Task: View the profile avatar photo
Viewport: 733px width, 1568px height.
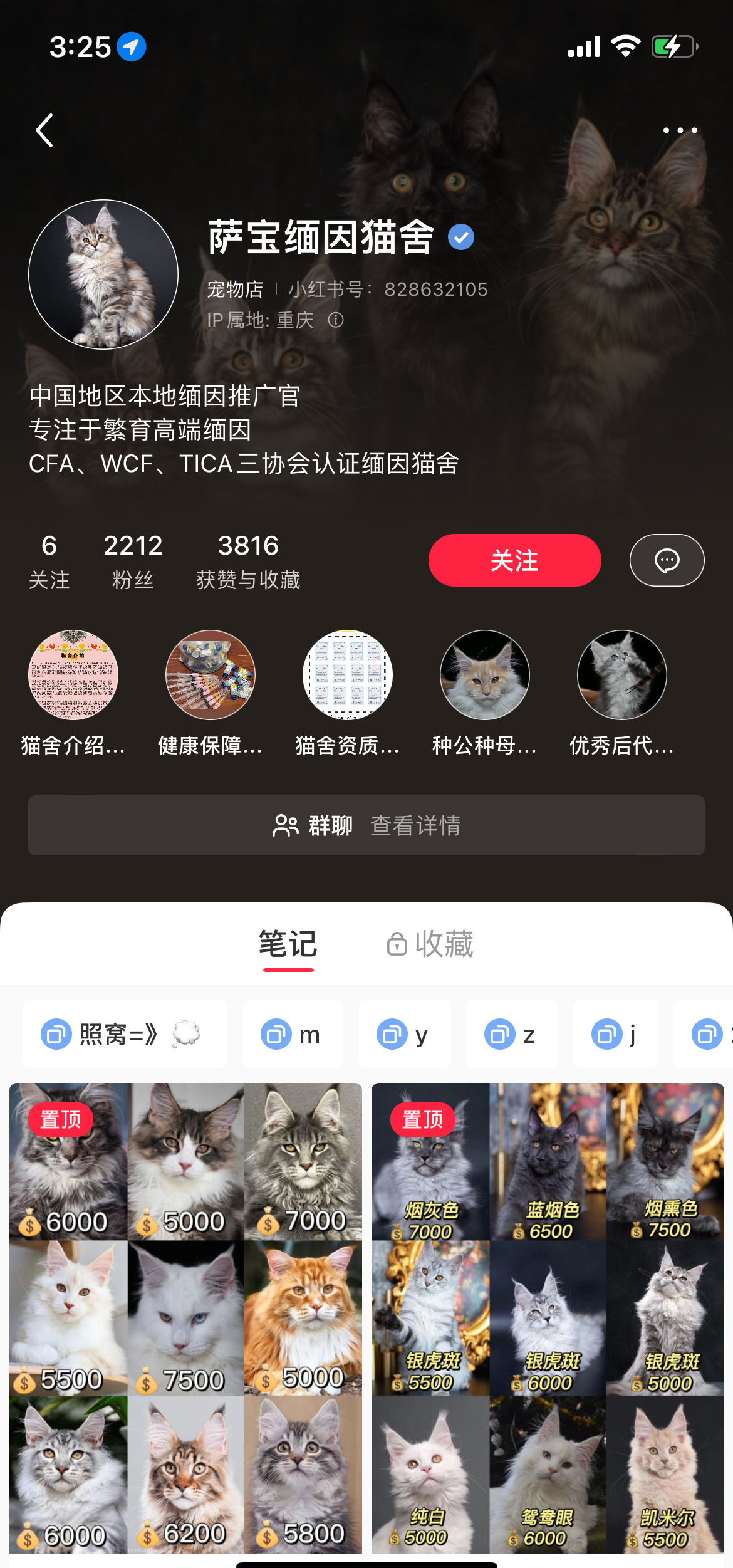Action: [103, 274]
